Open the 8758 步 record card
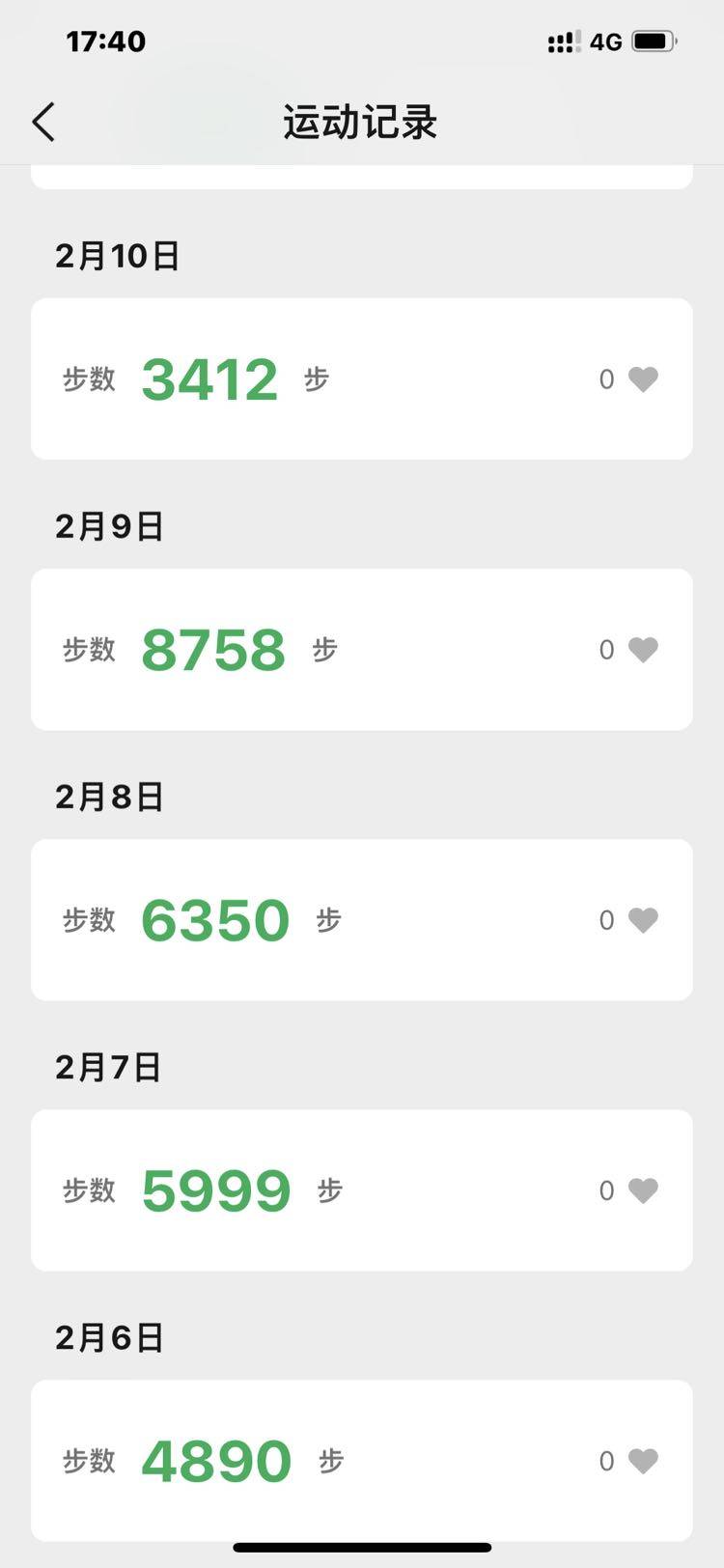Screen dimensions: 724x1568 click(361, 649)
